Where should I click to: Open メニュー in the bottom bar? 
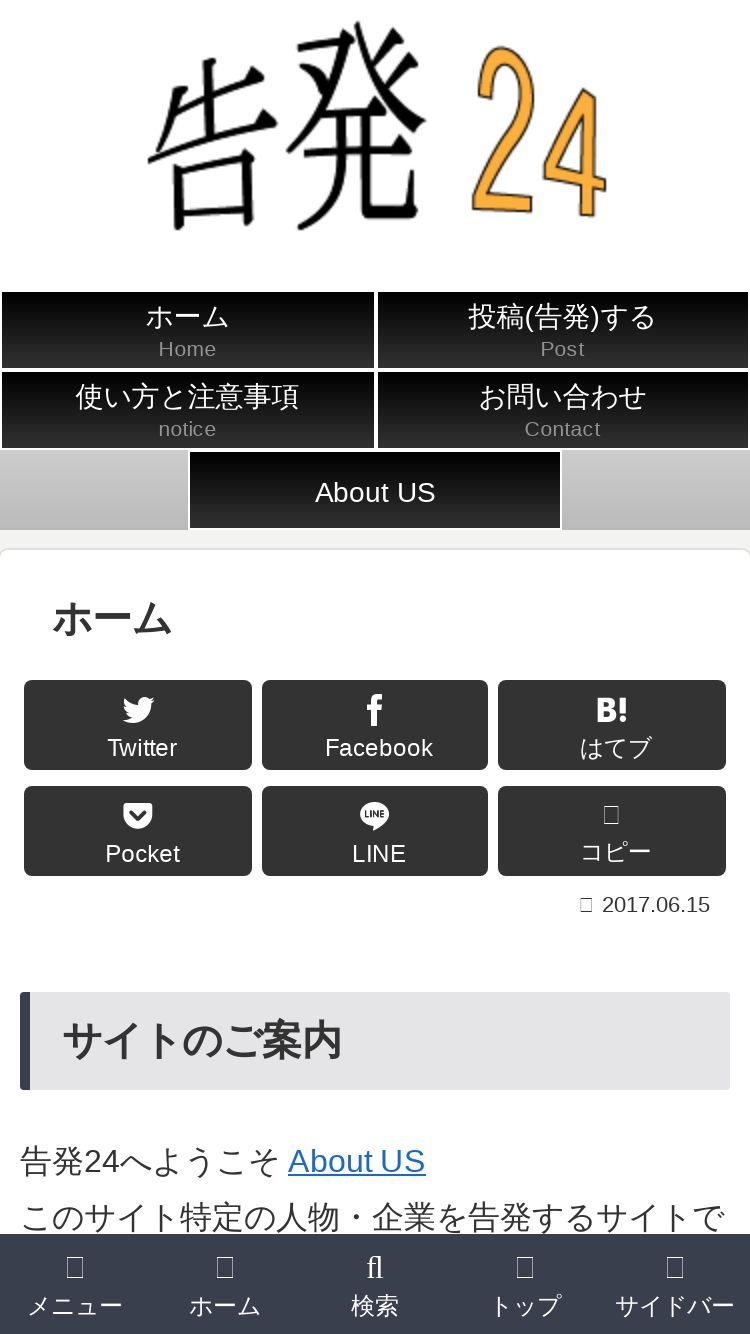point(75,1284)
